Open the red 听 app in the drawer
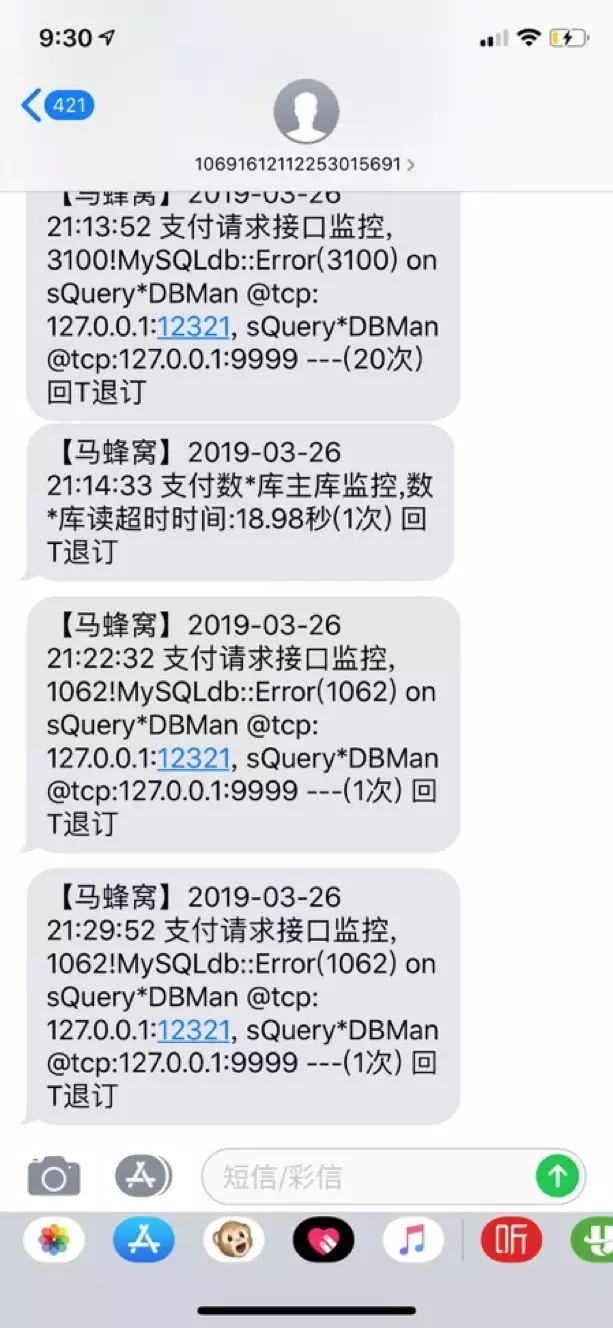 511,1241
